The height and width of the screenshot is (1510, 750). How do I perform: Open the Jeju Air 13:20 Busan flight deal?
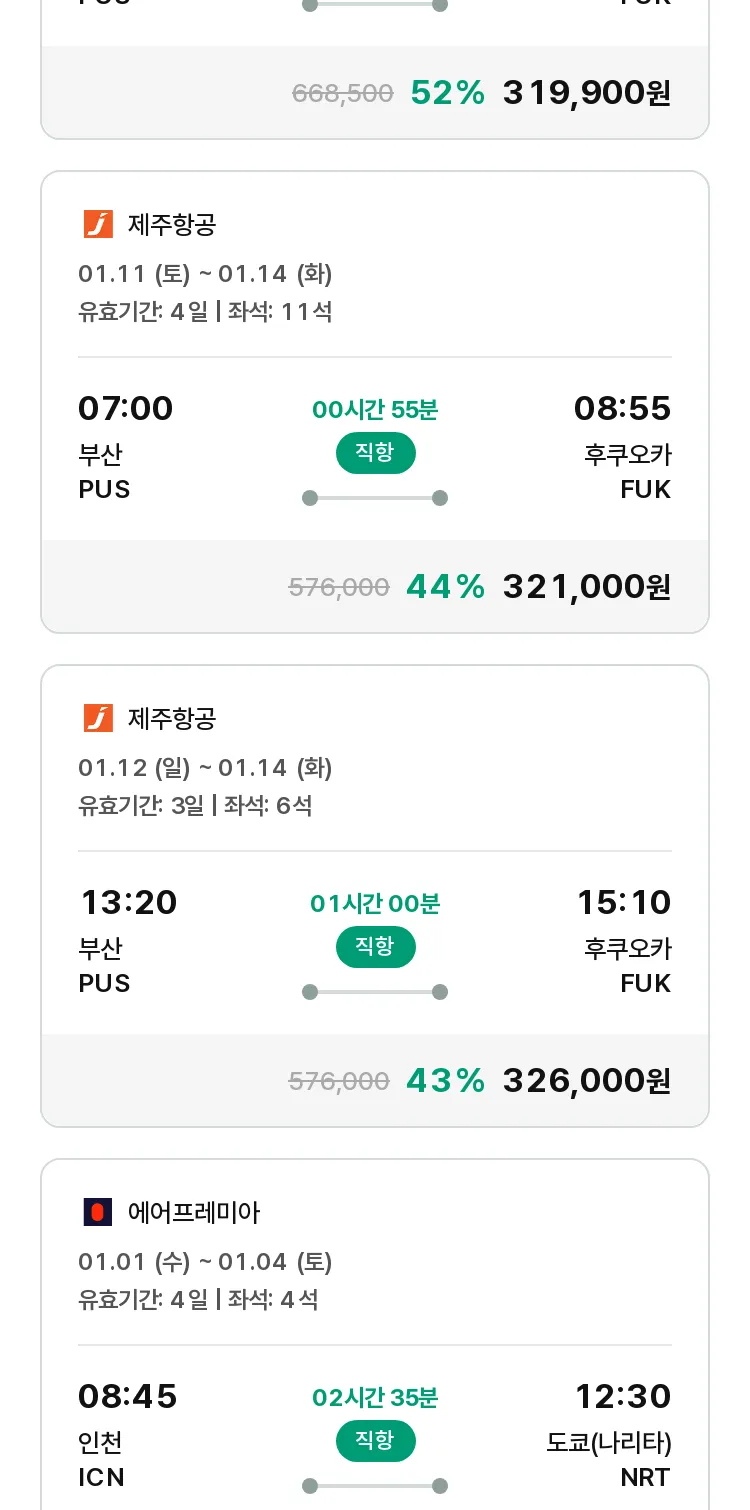coord(375,896)
